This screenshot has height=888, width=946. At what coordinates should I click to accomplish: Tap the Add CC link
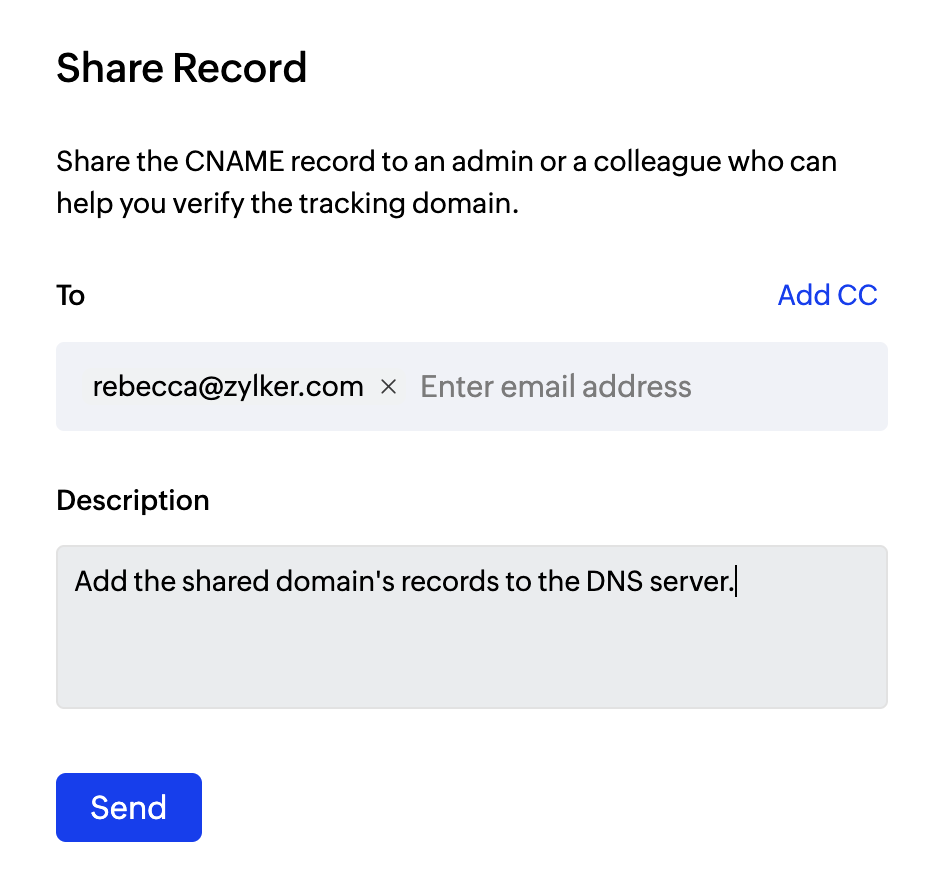(827, 295)
